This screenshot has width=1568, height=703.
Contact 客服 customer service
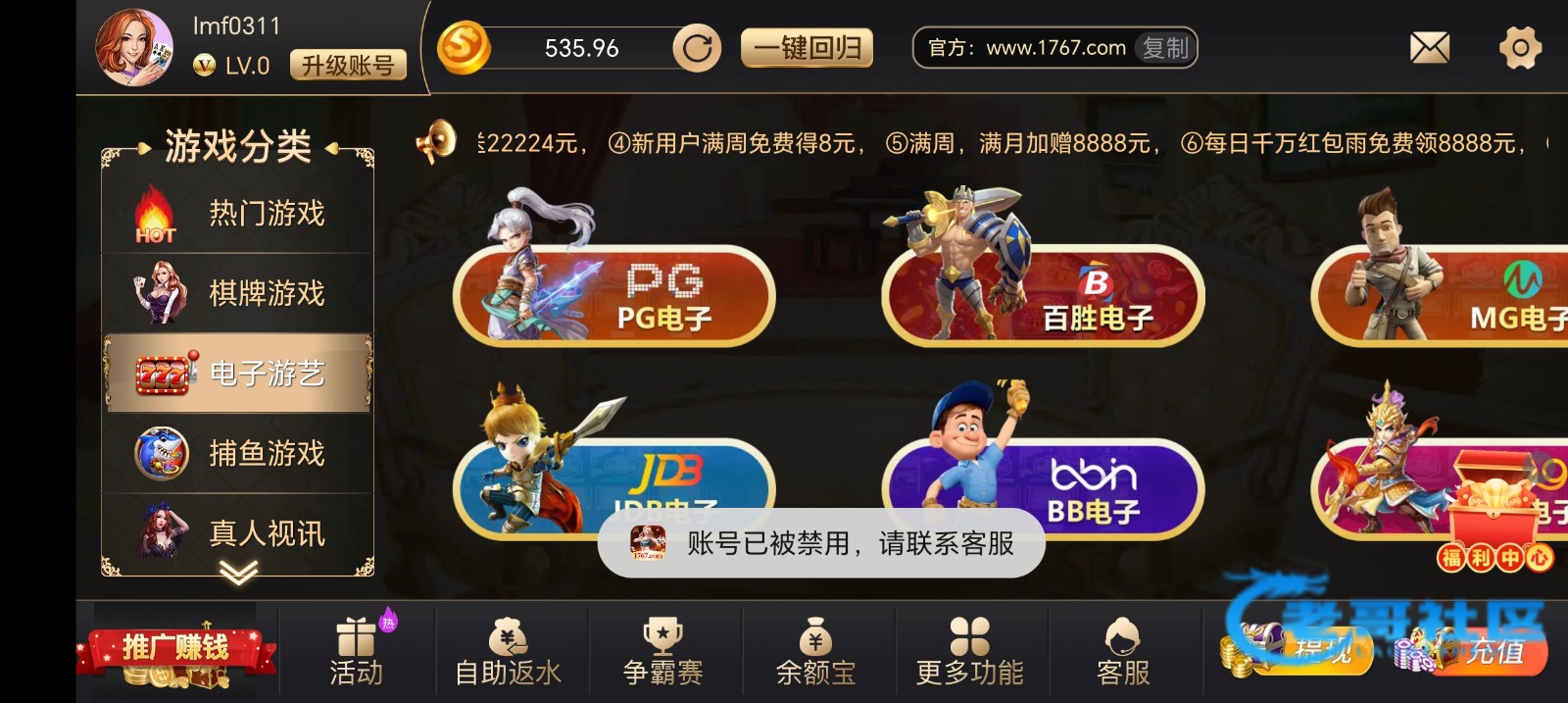(x=1122, y=651)
